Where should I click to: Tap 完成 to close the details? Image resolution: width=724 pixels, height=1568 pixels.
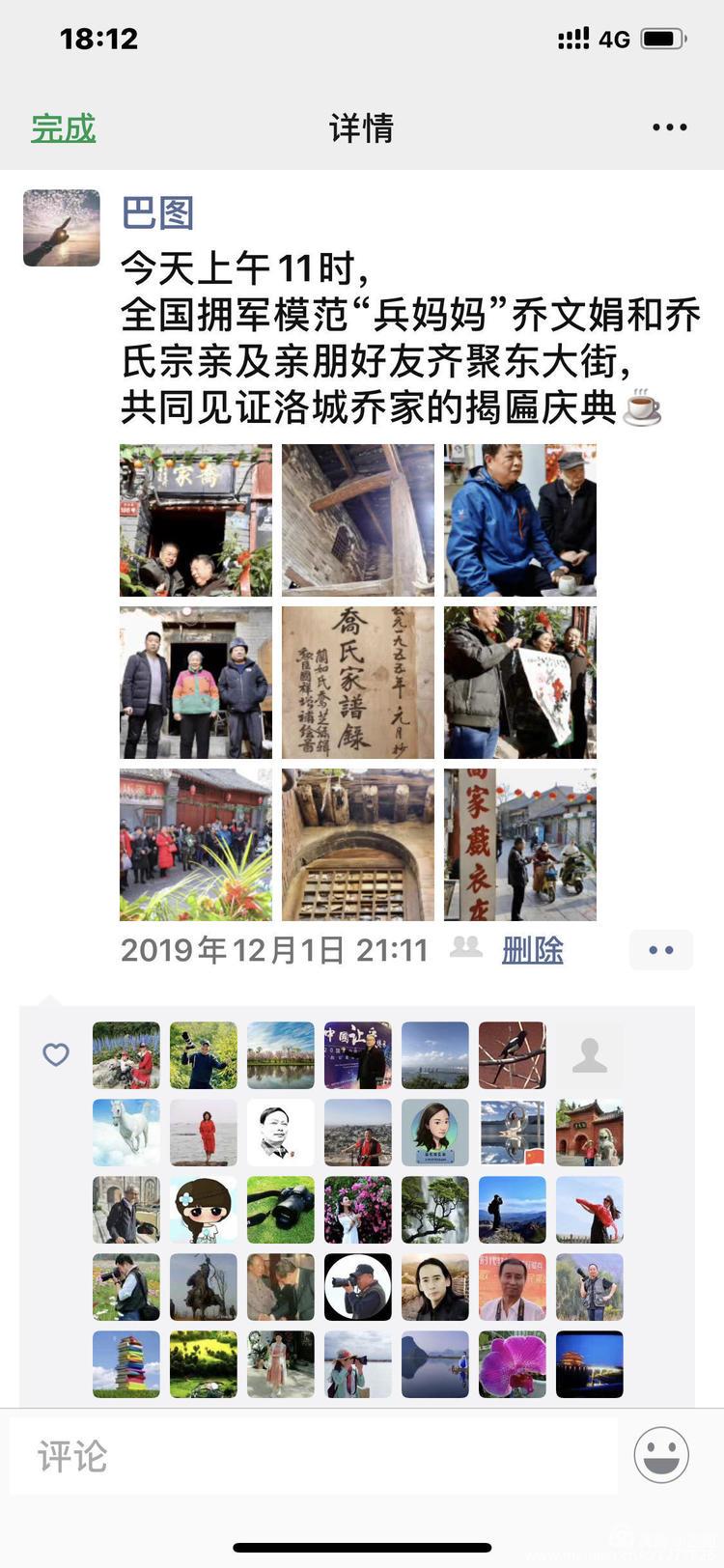click(64, 128)
